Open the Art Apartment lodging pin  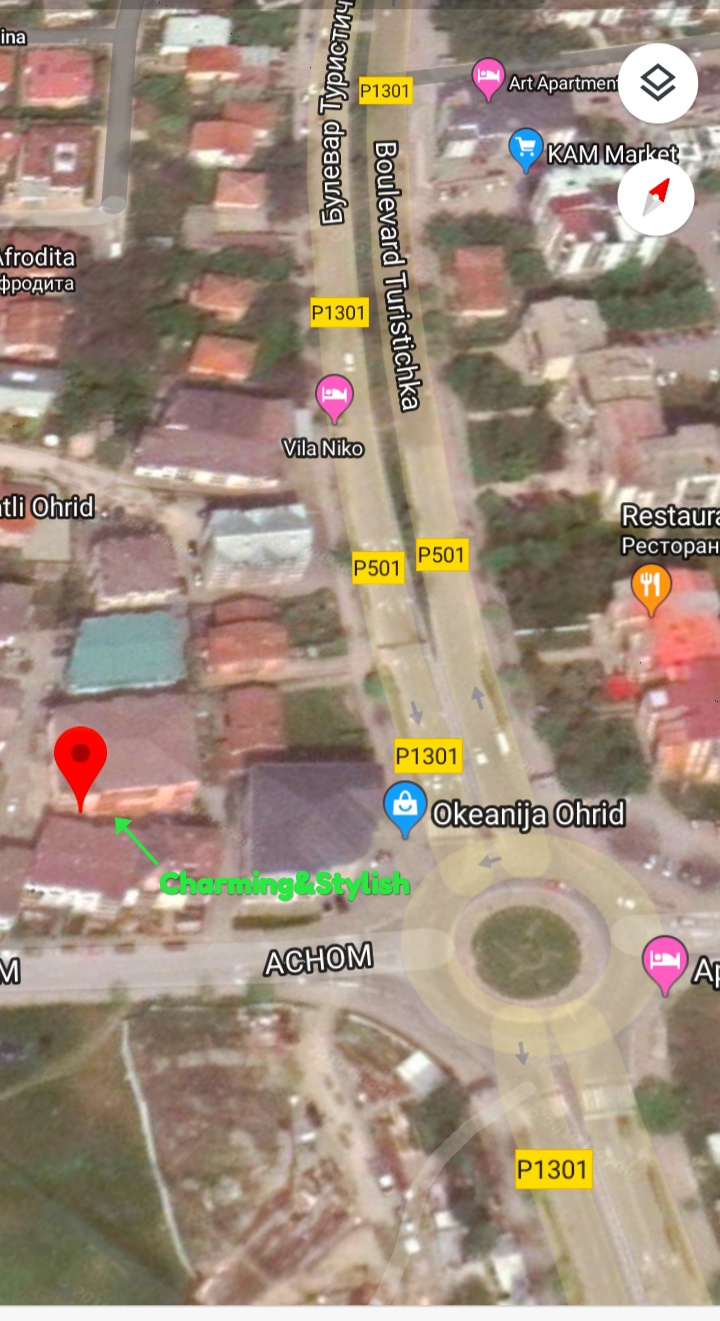coord(488,78)
